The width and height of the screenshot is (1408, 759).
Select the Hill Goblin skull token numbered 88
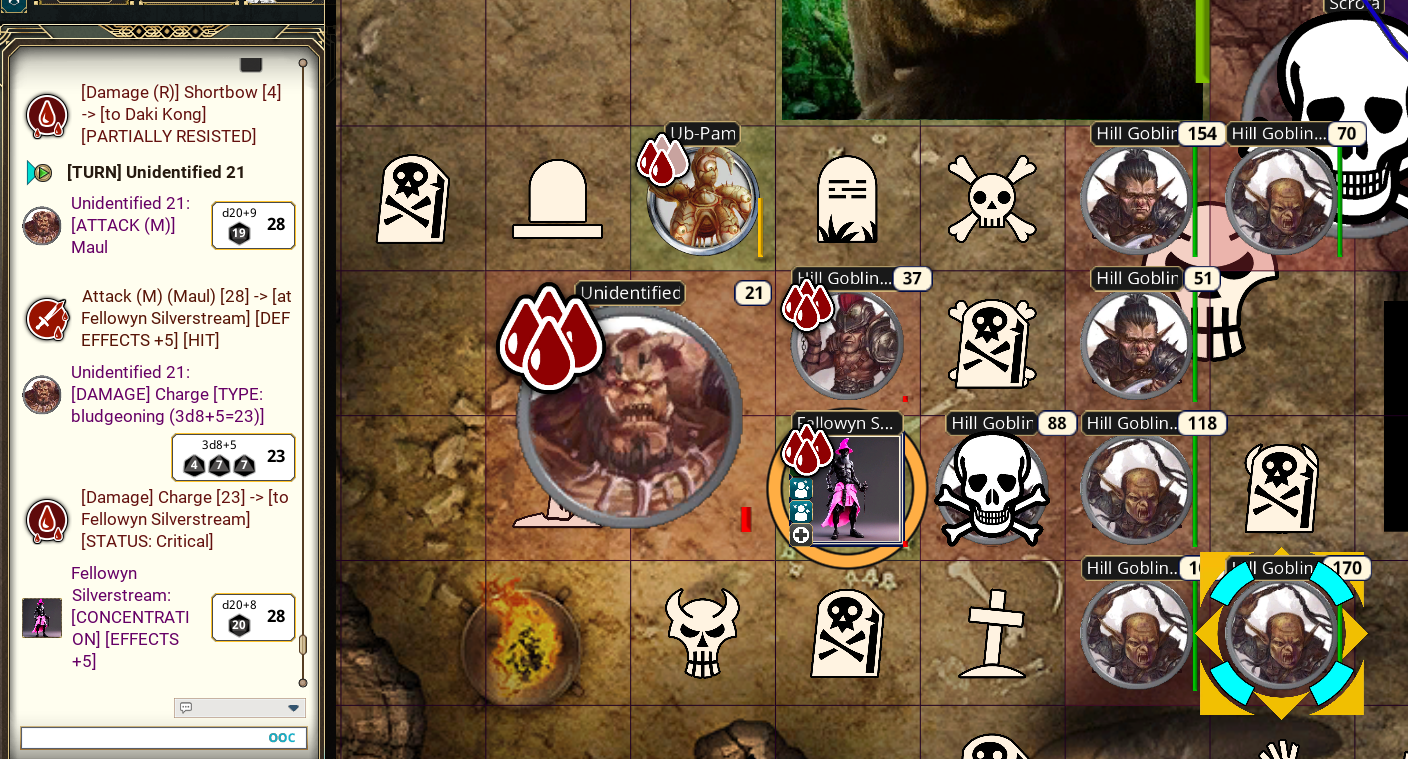click(x=992, y=490)
